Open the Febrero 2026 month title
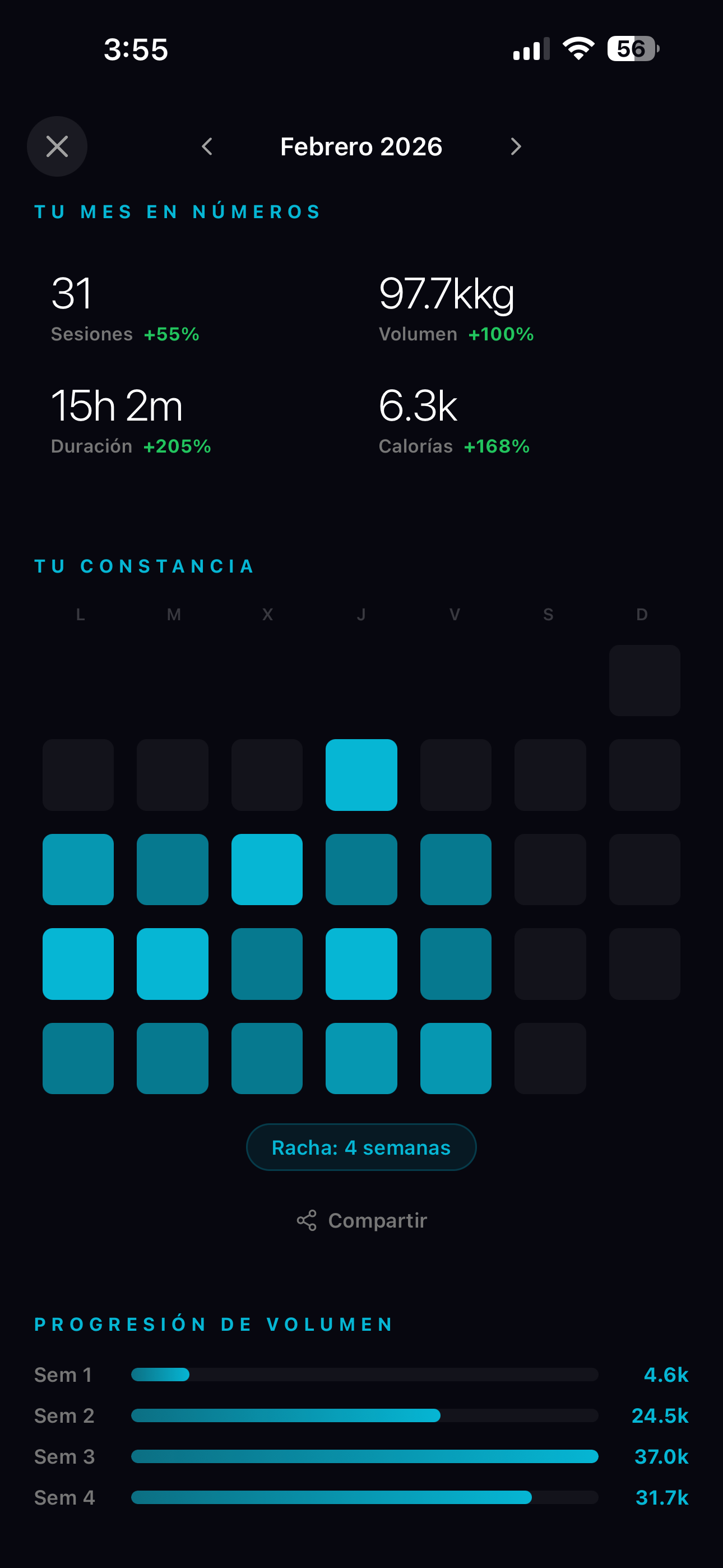Image resolution: width=723 pixels, height=1568 pixels. (361, 146)
